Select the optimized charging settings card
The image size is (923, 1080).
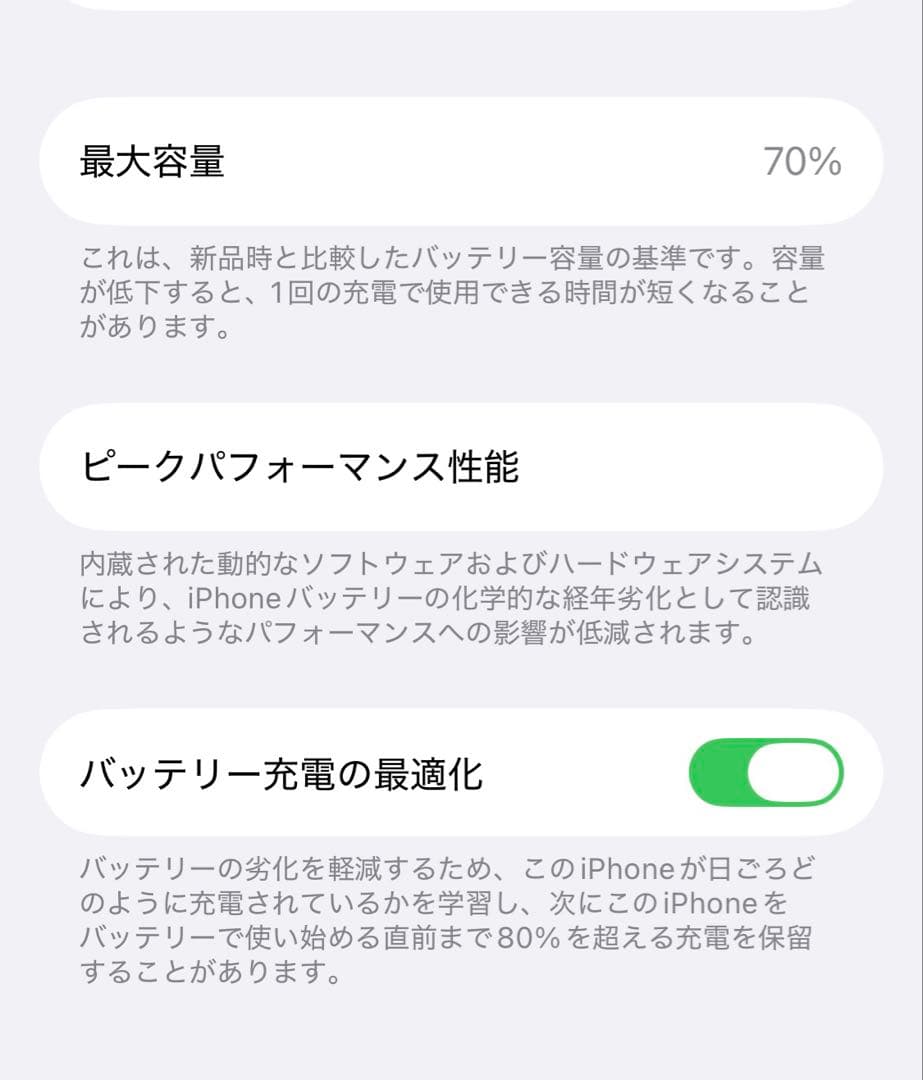point(460,772)
